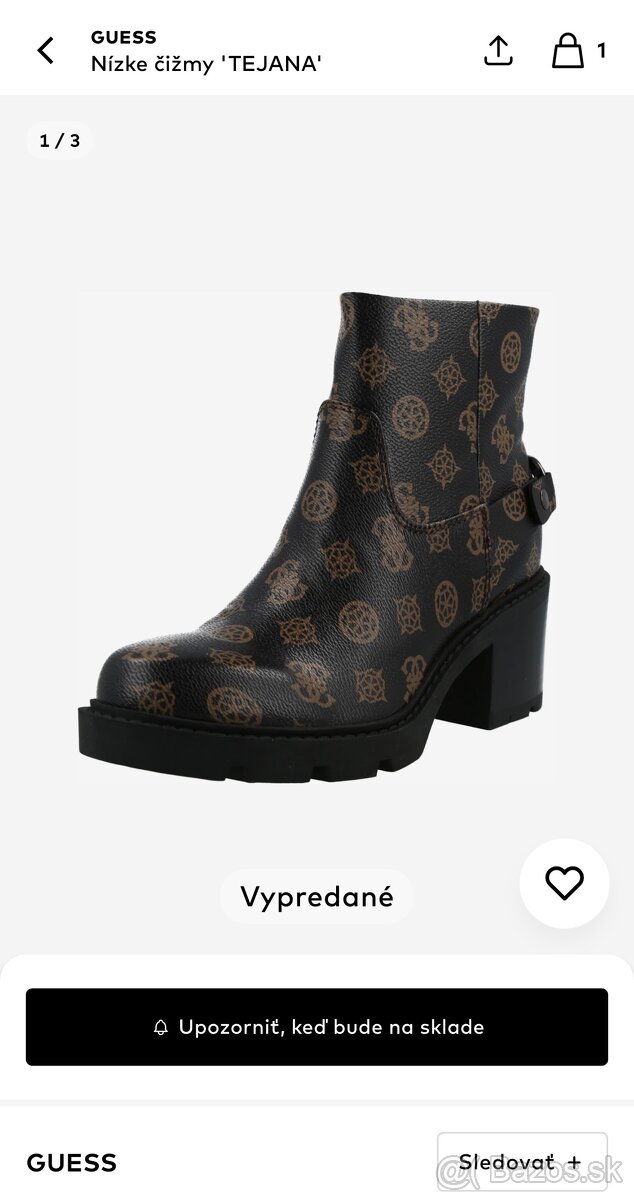Tap Upozorniť, keď bude na sklade

(317, 1027)
